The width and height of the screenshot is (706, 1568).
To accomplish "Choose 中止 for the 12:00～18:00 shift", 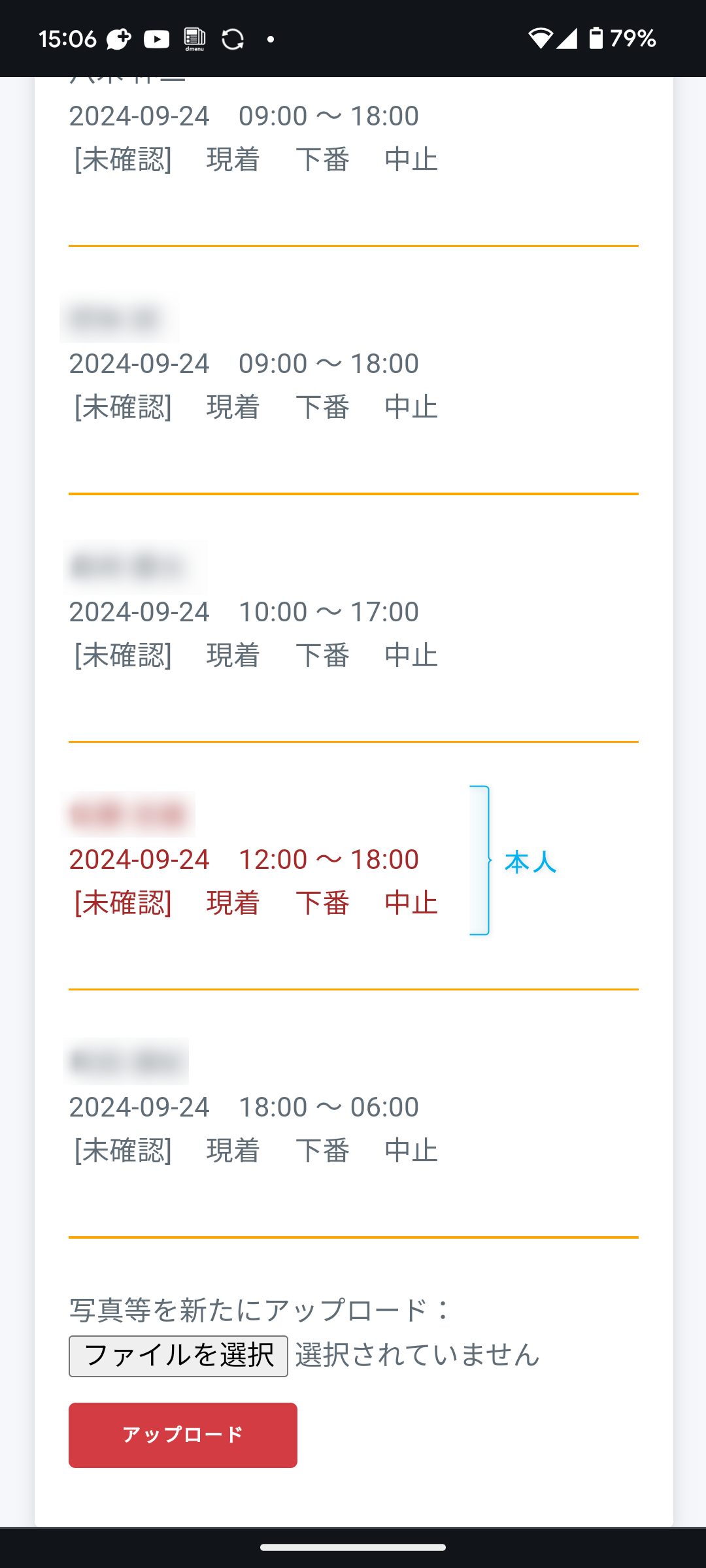I will (x=411, y=903).
